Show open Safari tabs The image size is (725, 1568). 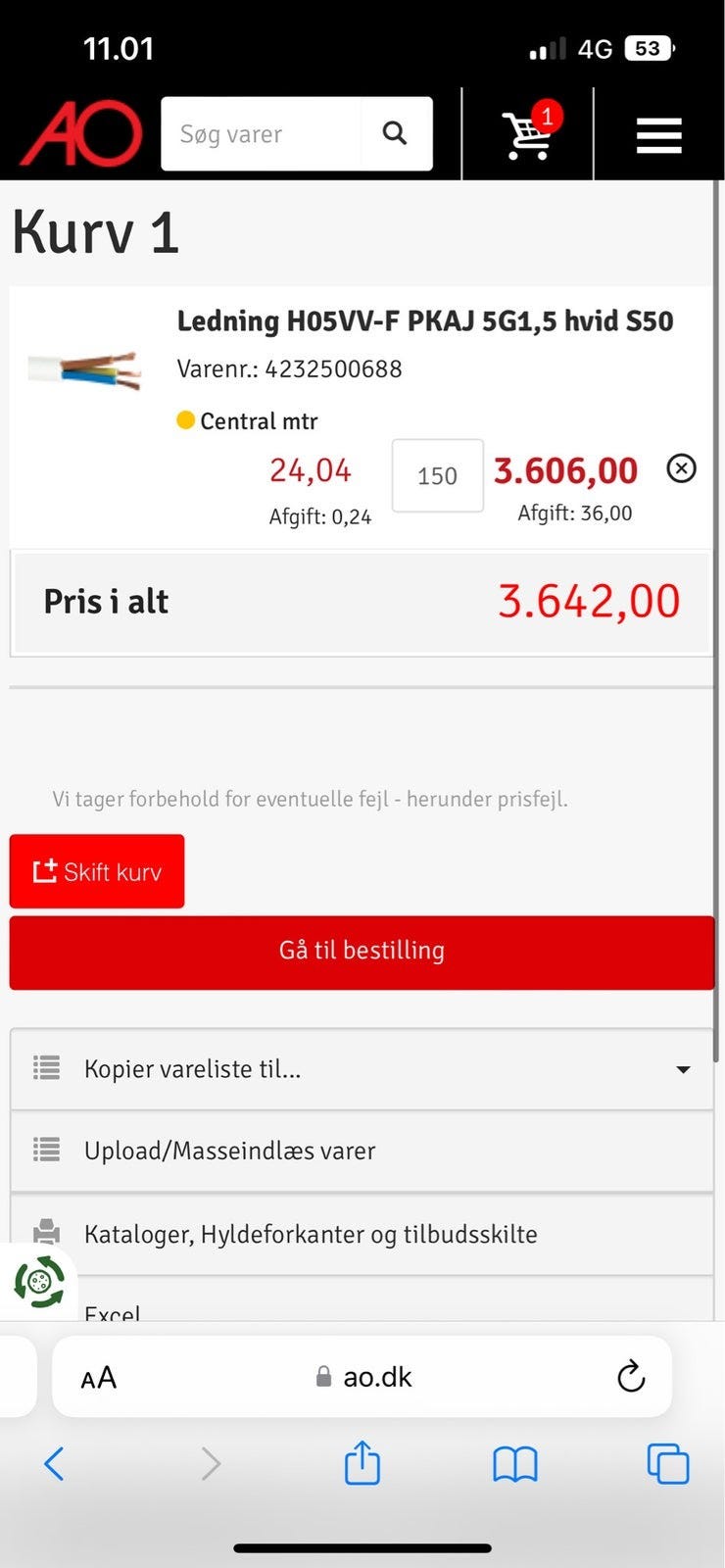pos(668,1464)
